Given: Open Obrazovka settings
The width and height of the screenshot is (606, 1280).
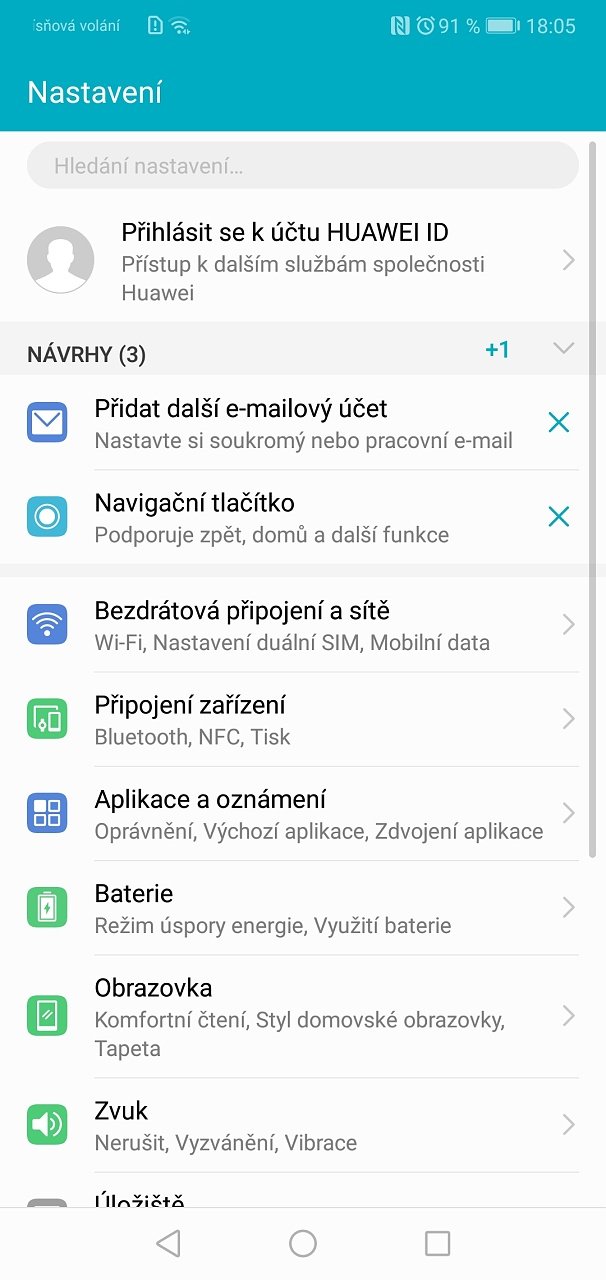Looking at the screenshot, I should click(x=302, y=1016).
